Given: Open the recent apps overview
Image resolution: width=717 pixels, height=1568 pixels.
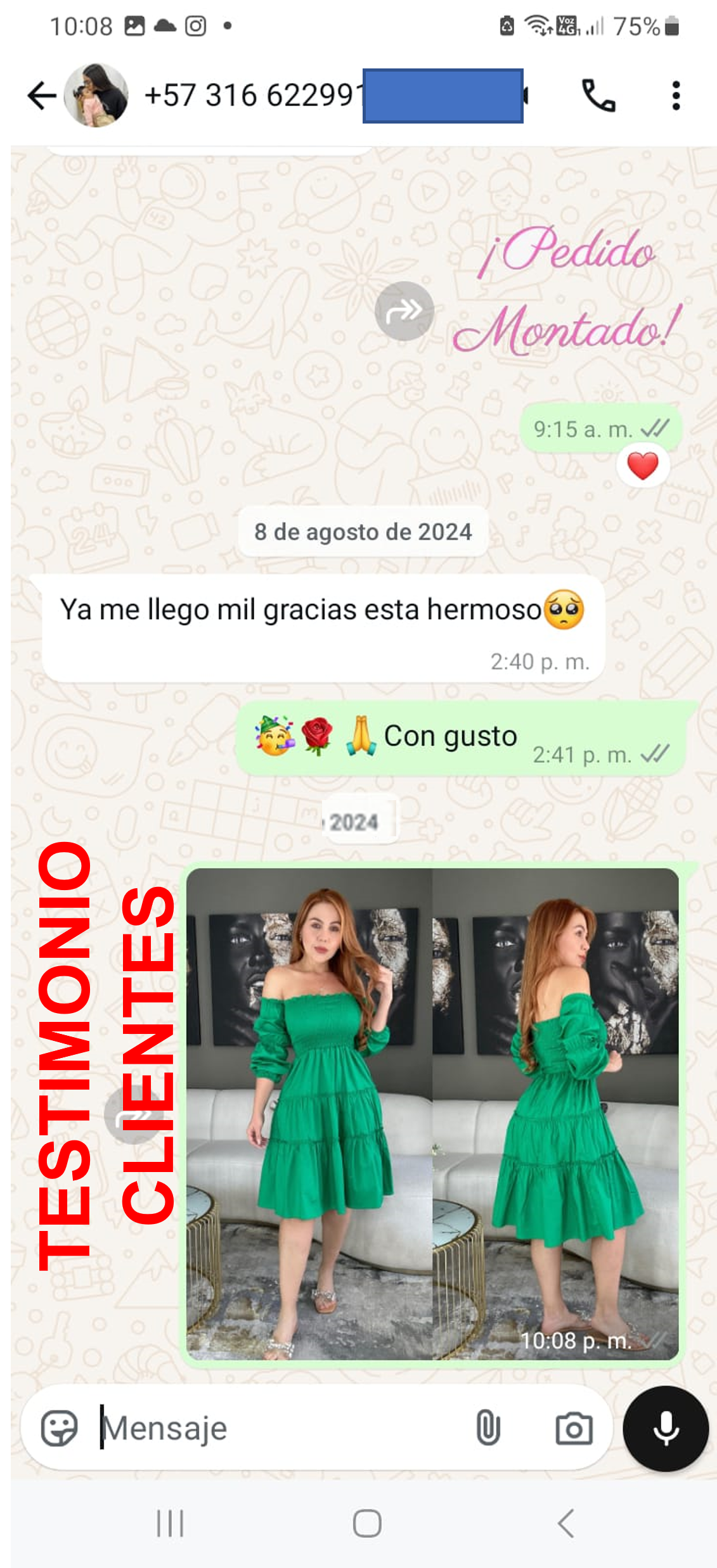Looking at the screenshot, I should (170, 1523).
